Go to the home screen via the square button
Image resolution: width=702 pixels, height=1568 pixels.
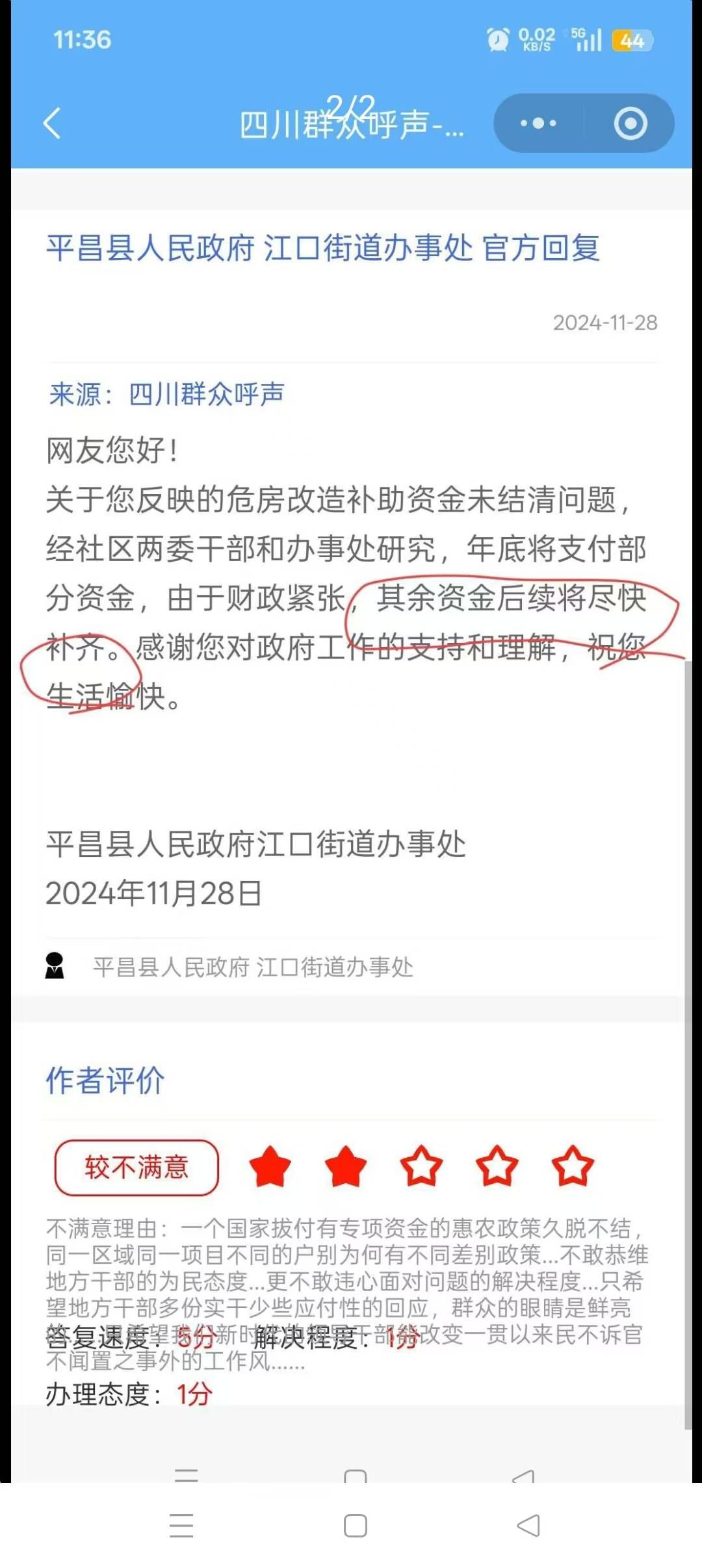(355, 1525)
